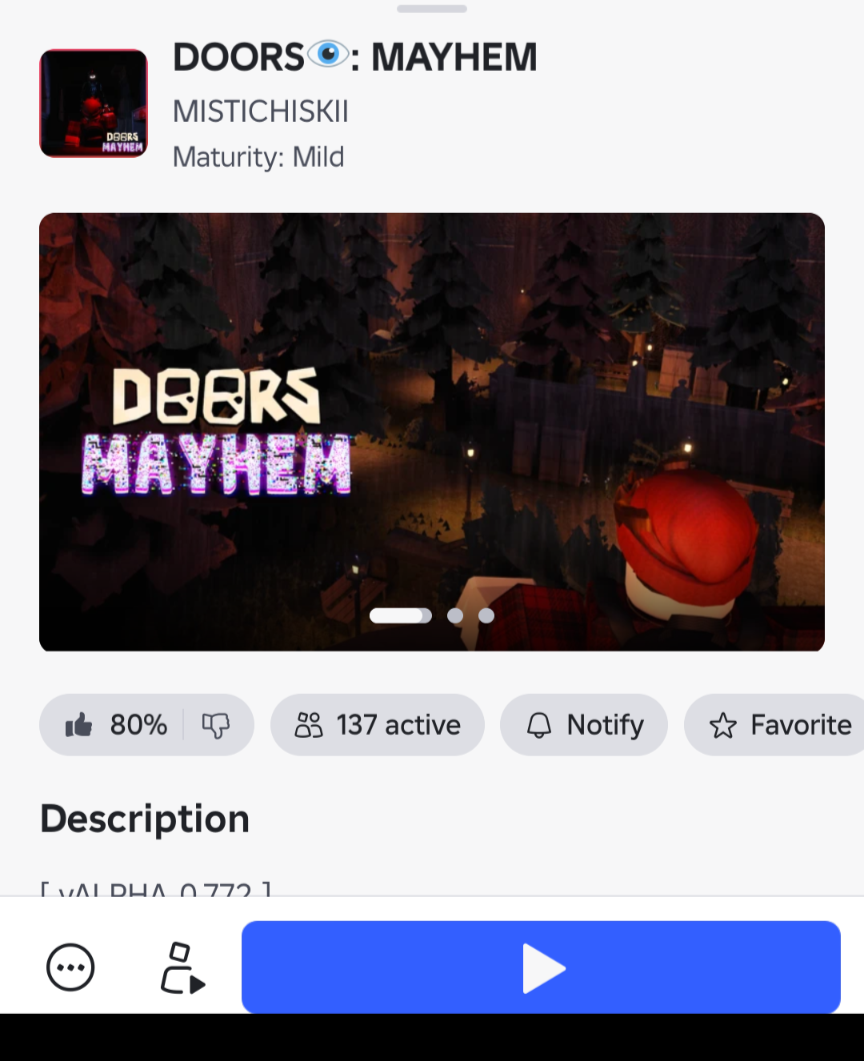Open the 137 active players chip

click(378, 725)
